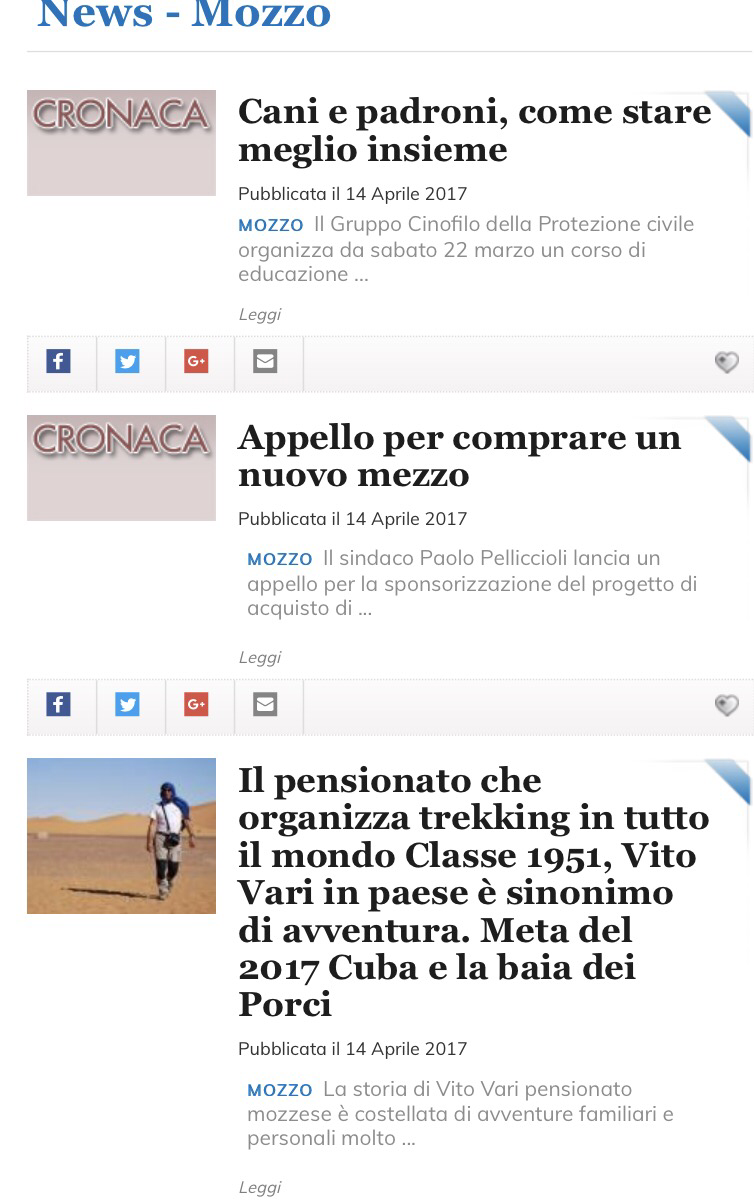Share Cani e padroni article on Google+
This screenshot has height=1200, width=754.
[196, 362]
